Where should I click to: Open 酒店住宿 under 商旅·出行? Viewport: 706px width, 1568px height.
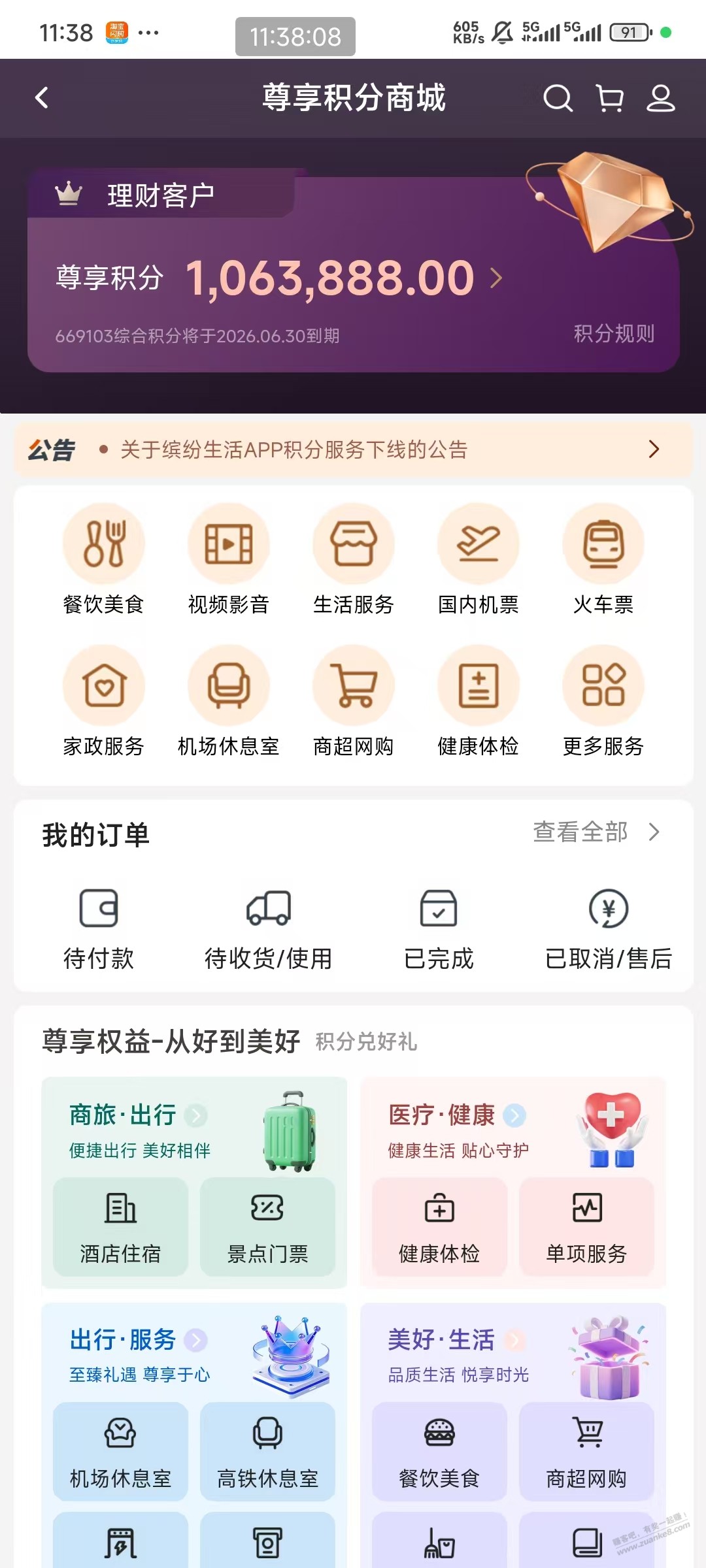121,1227
